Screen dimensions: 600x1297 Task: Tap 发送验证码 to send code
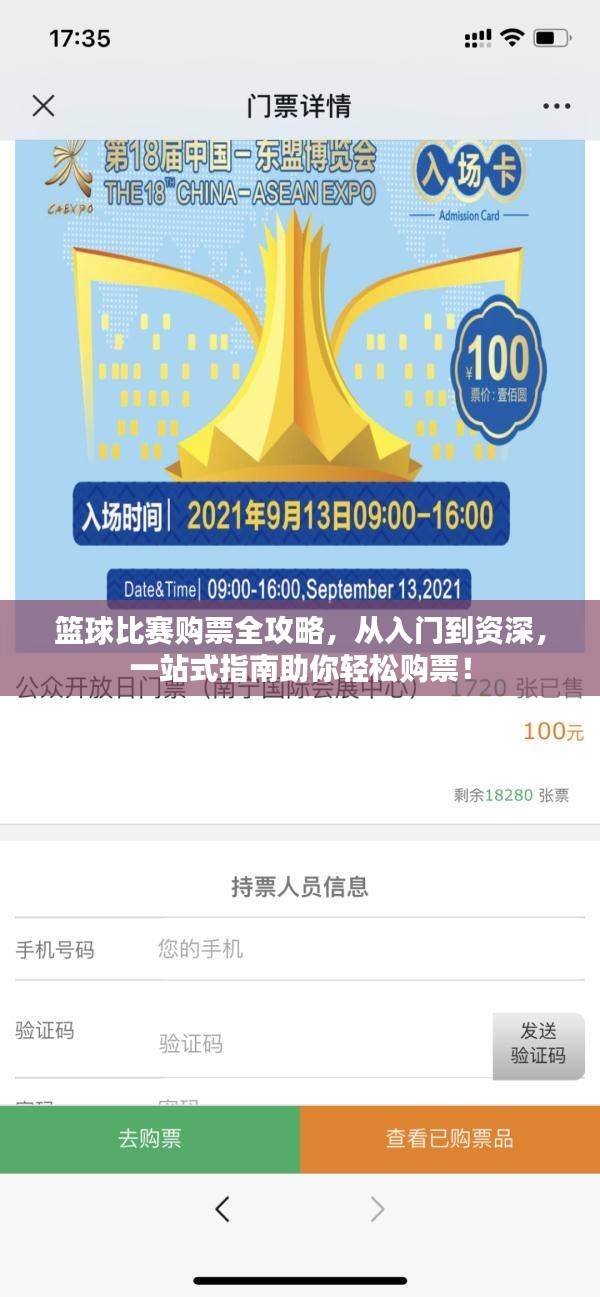tap(539, 1044)
